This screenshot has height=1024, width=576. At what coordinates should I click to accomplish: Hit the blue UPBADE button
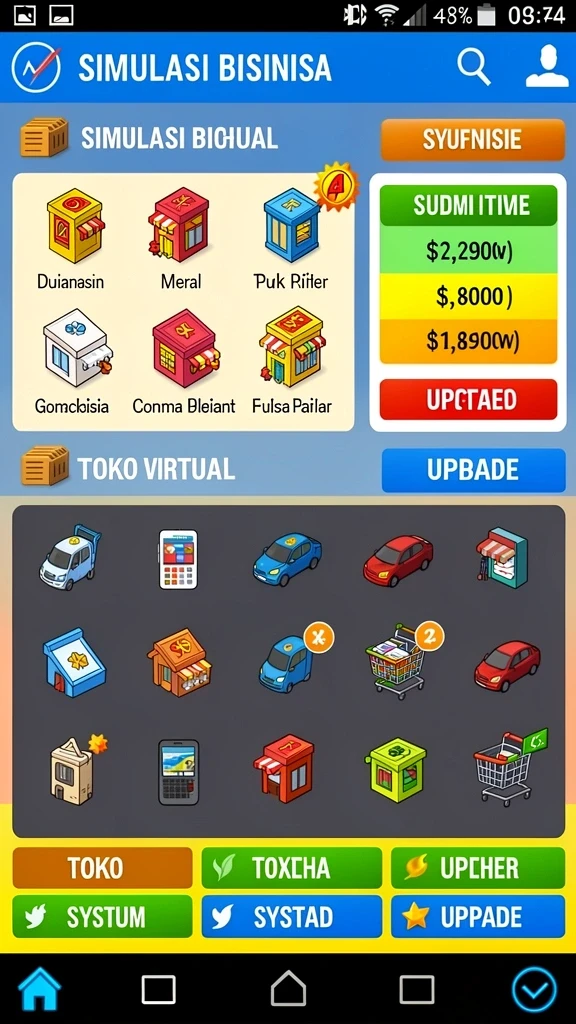tap(473, 470)
